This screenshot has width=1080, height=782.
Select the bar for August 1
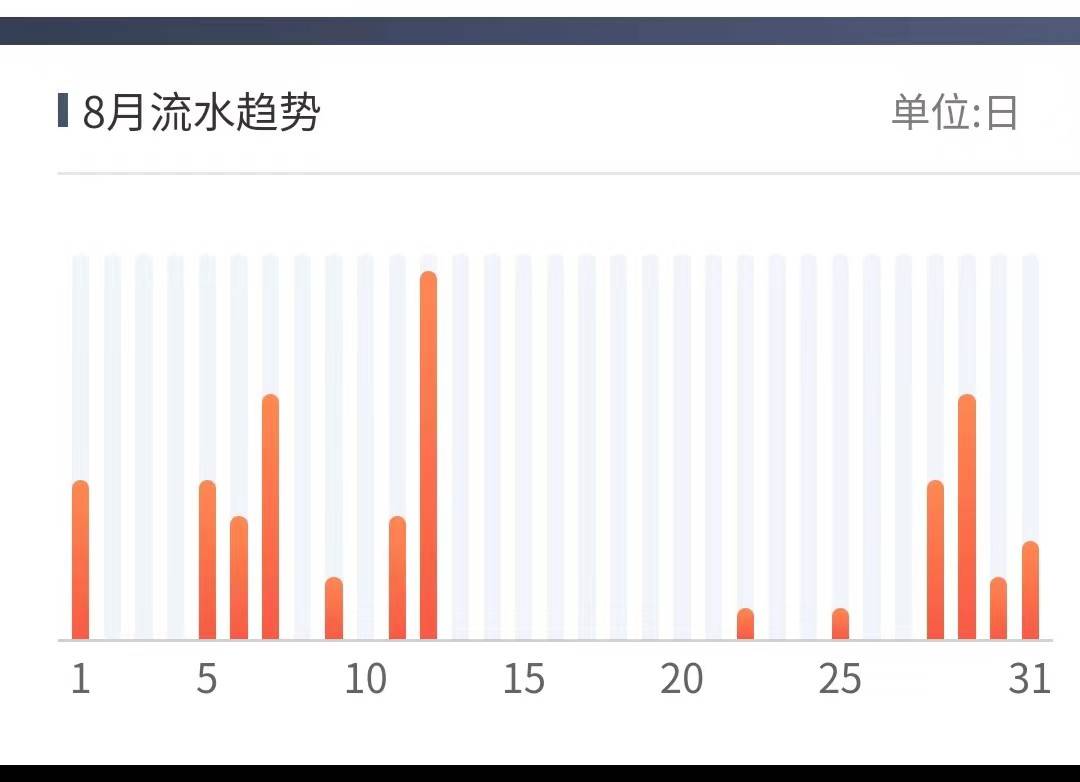click(x=81, y=560)
